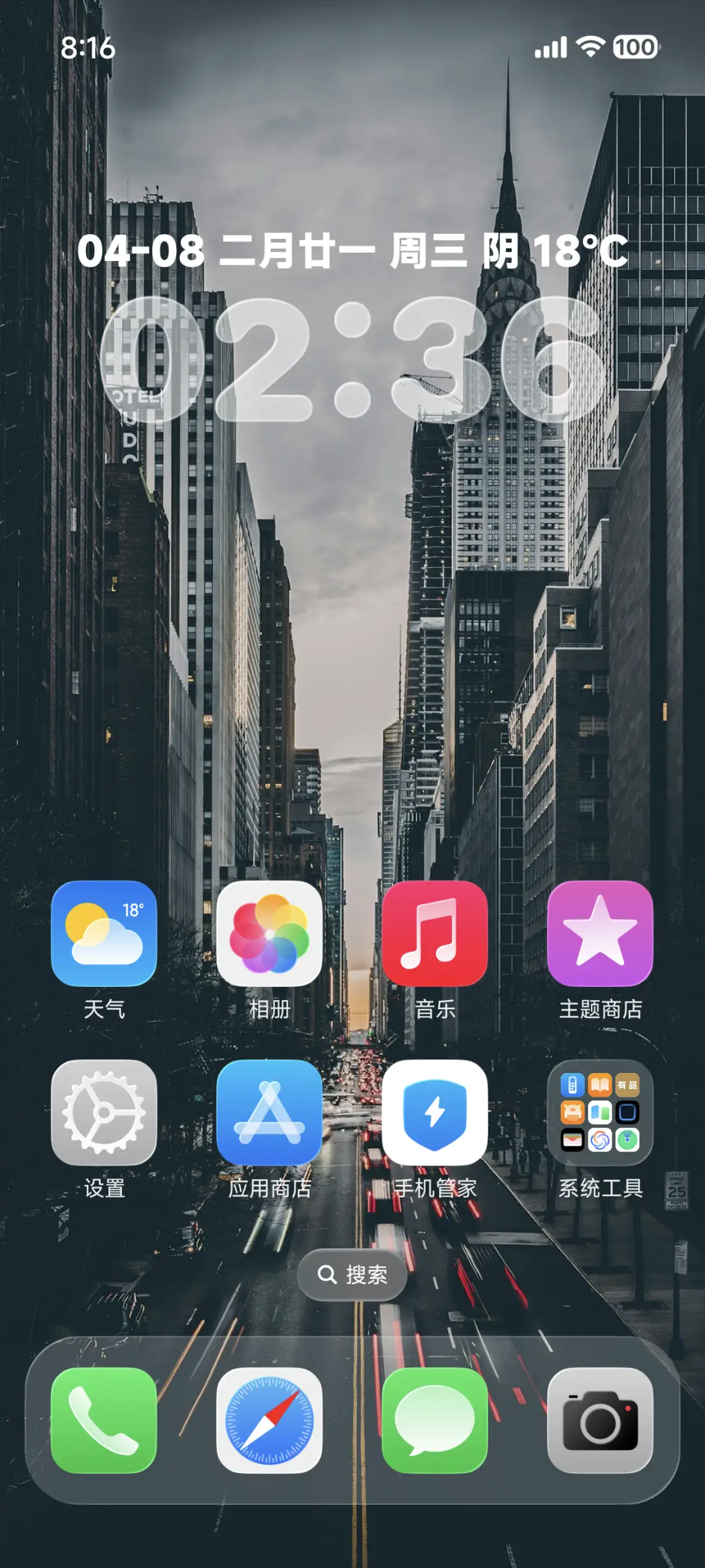The image size is (705, 1568).
Task: Tap the date and weather widget line
Action: coord(352,251)
